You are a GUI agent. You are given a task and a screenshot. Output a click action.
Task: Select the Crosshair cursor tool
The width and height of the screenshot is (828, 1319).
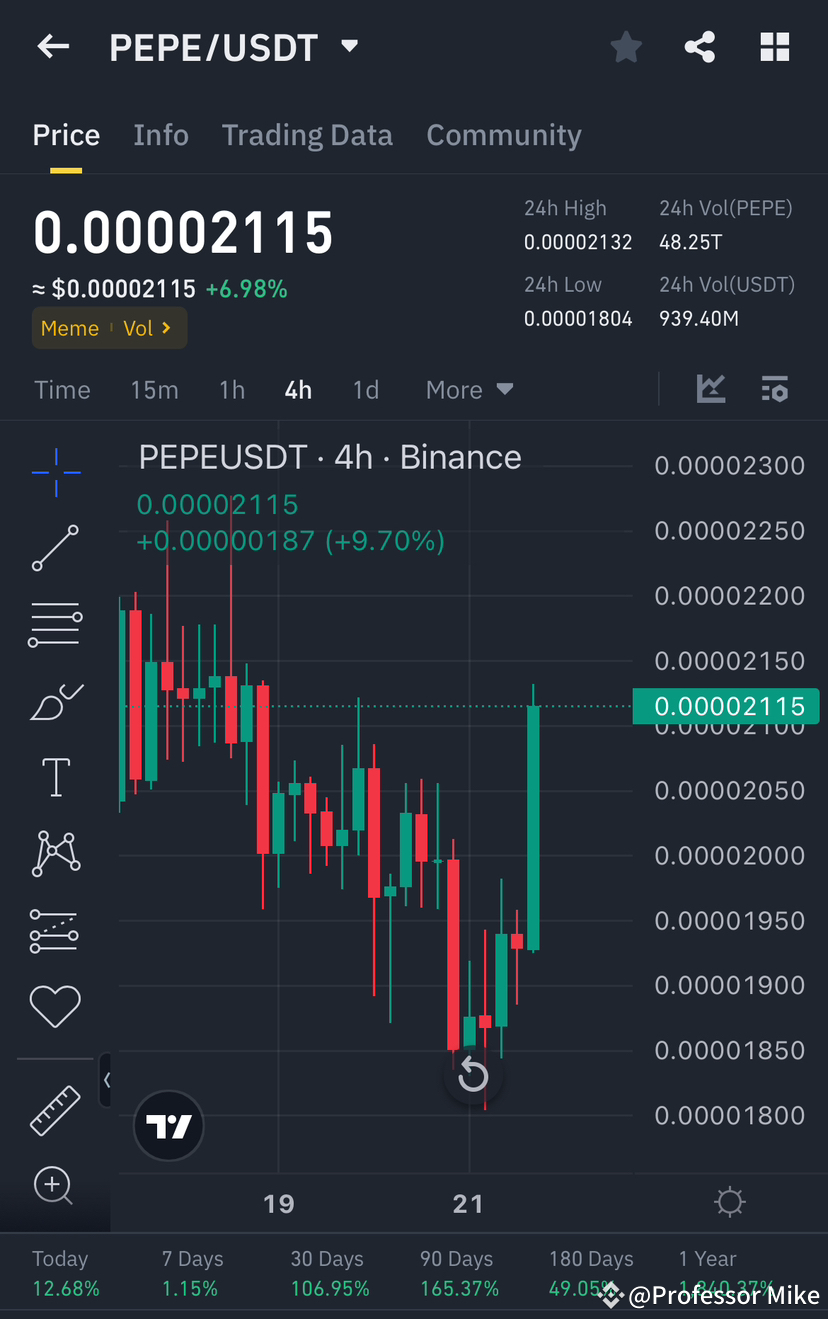coord(55,472)
